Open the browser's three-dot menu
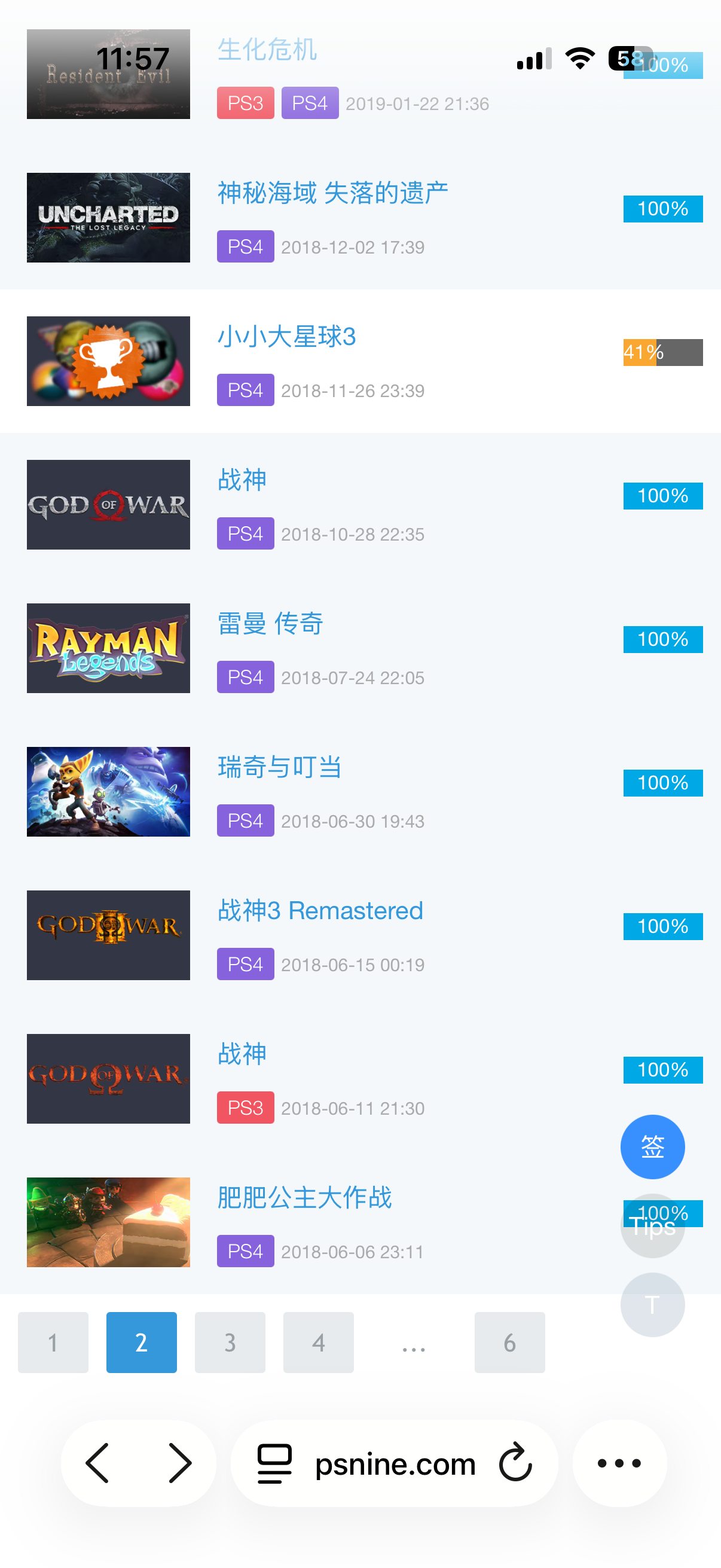The height and width of the screenshot is (1568, 721). coord(619,1463)
